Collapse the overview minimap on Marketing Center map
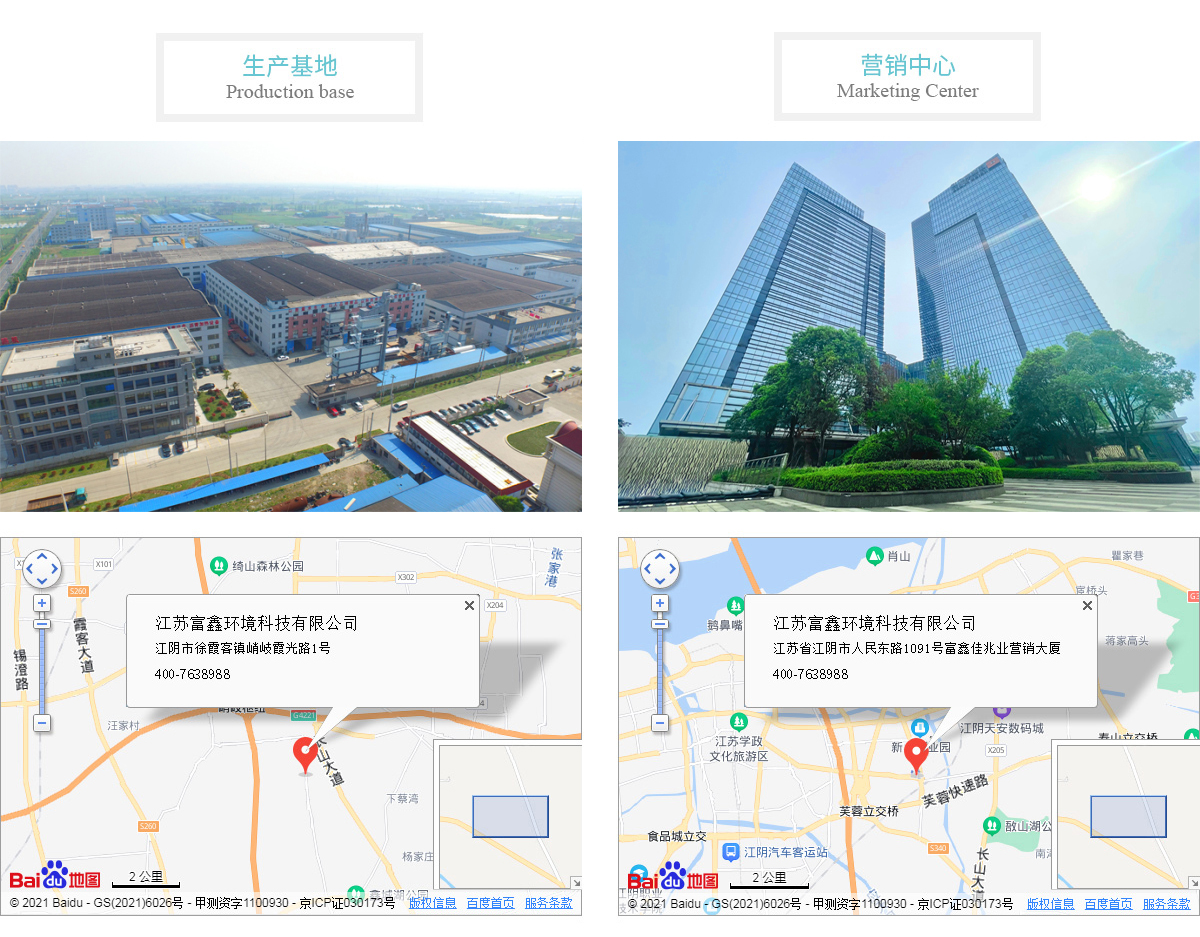The image size is (1200, 937). [x=1193, y=882]
